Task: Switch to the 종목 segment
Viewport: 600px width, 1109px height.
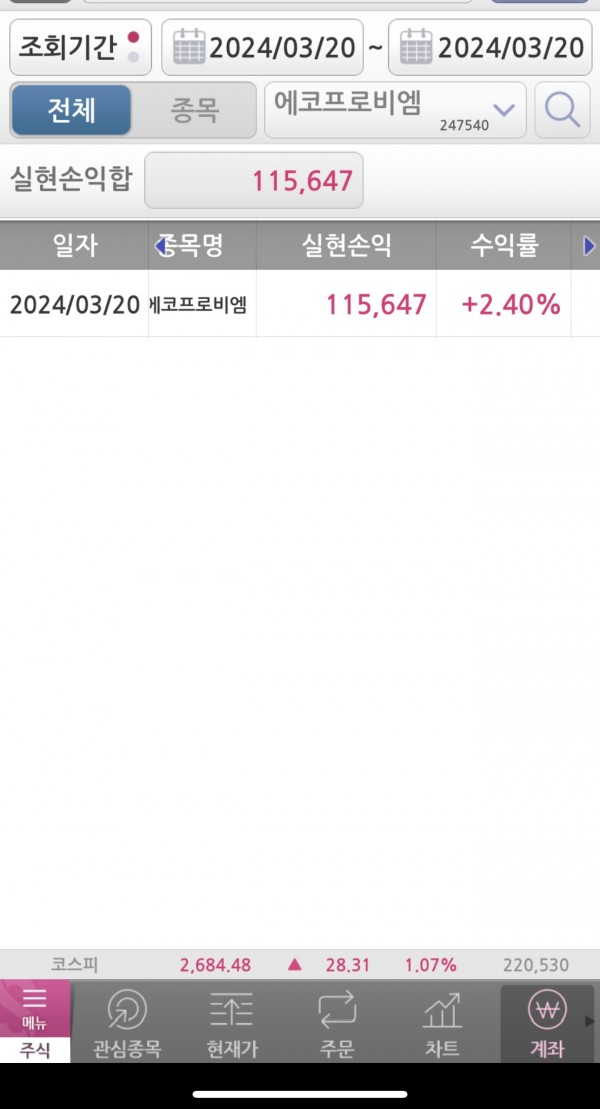Action: click(x=194, y=110)
